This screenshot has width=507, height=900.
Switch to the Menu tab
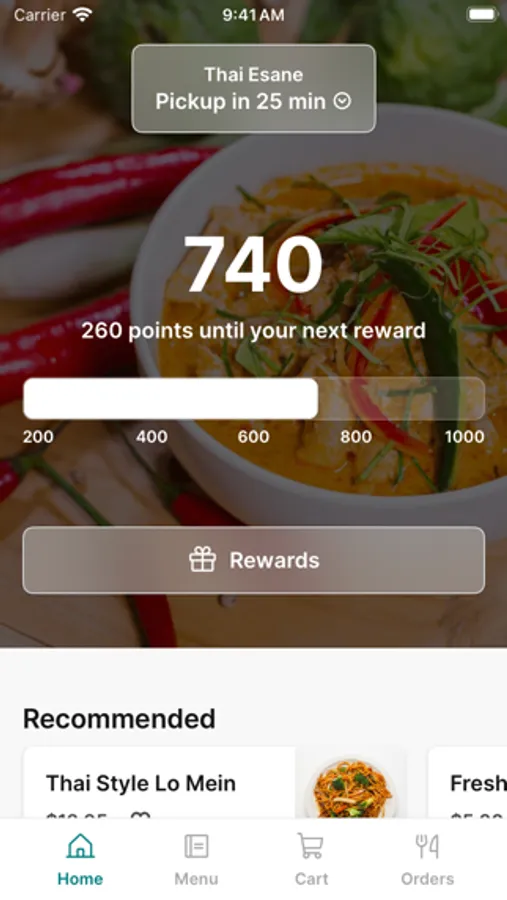[196, 859]
